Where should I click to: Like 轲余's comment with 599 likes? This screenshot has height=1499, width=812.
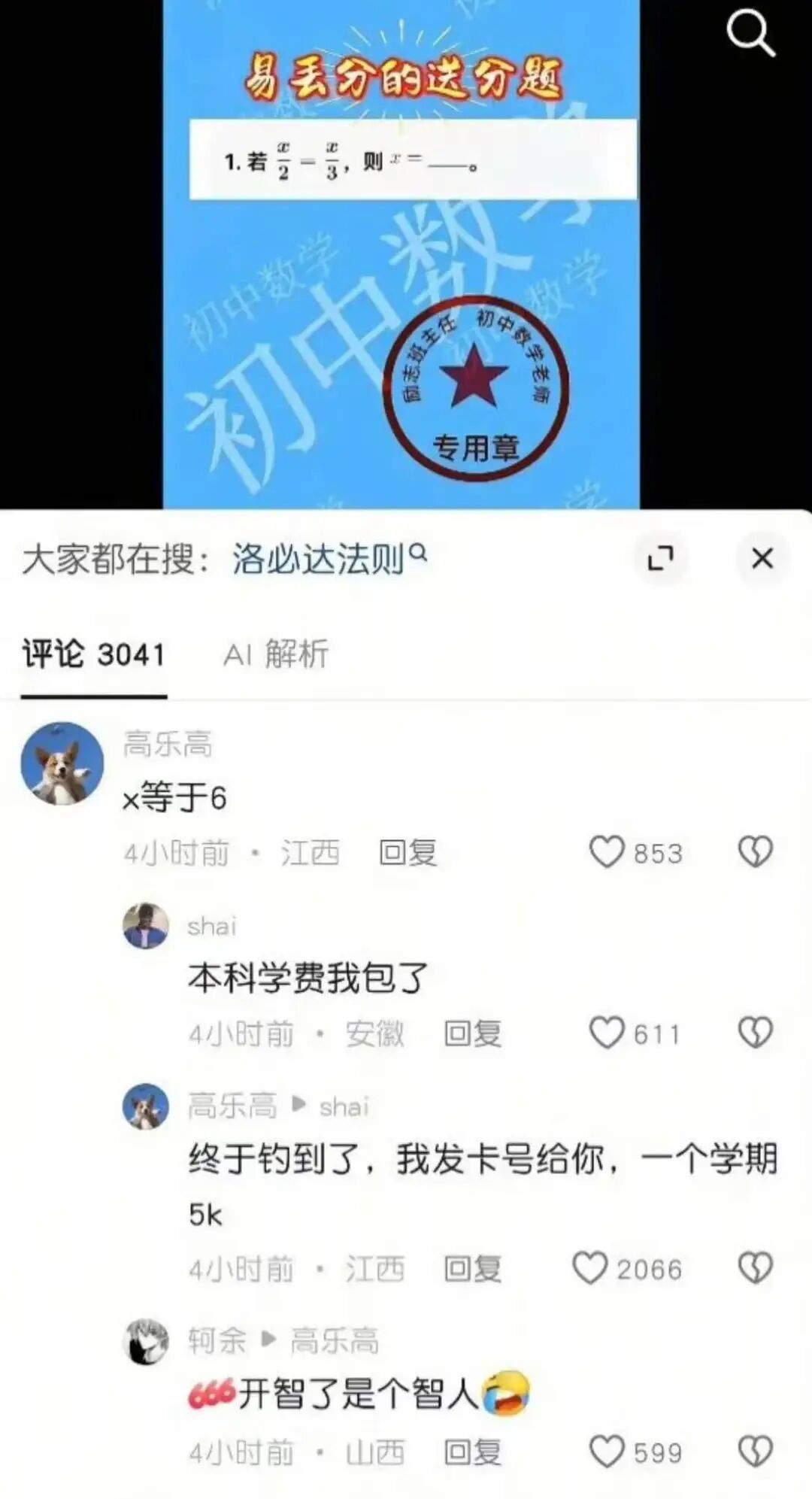pos(607,1452)
